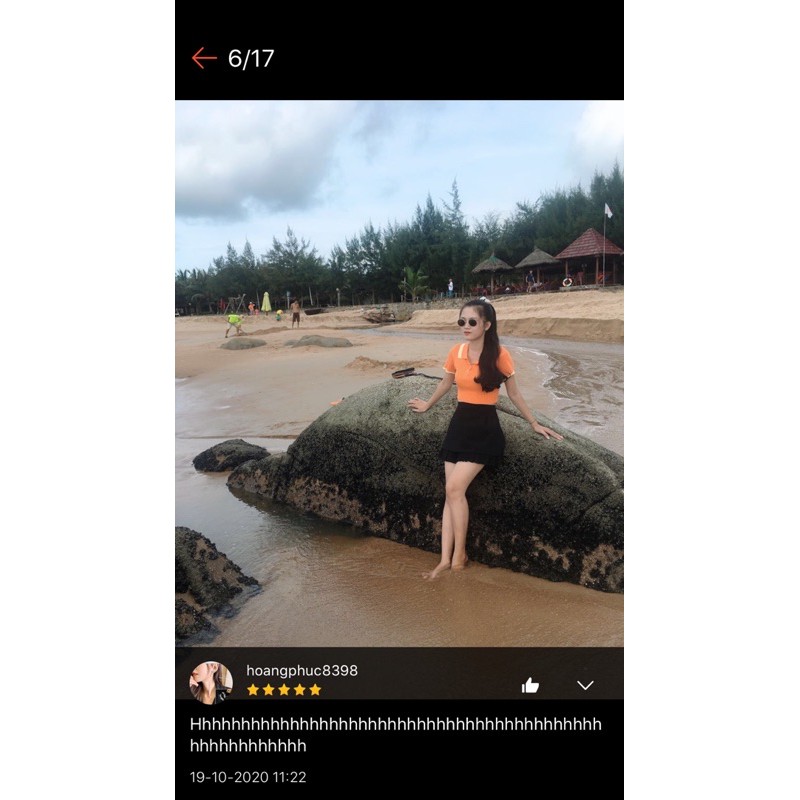Go back using the red arrow
The image size is (800, 800).
pos(204,58)
